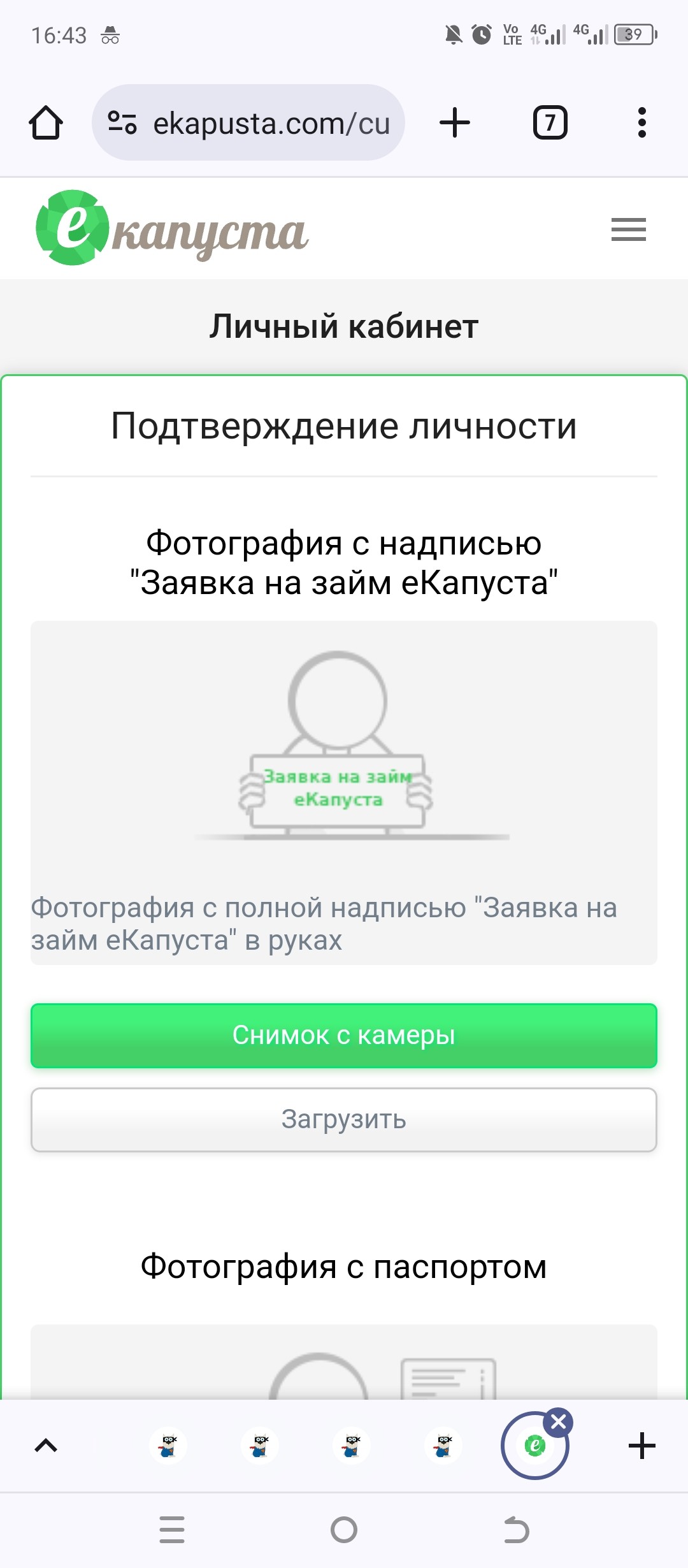Go back using the system back button
The width and height of the screenshot is (688, 1568).
click(x=516, y=1530)
